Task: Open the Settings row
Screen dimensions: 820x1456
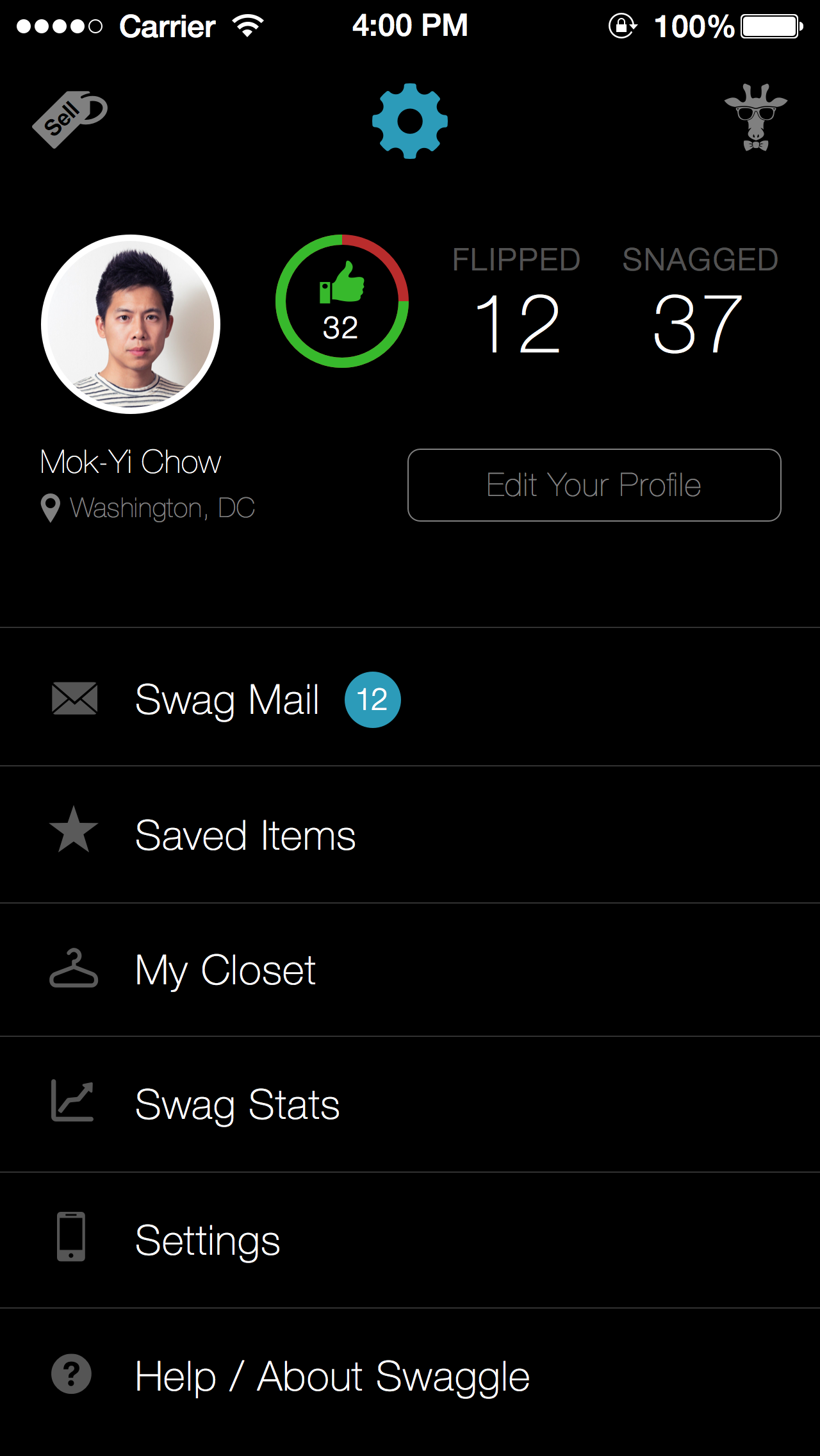Action: pyautogui.click(x=410, y=1240)
